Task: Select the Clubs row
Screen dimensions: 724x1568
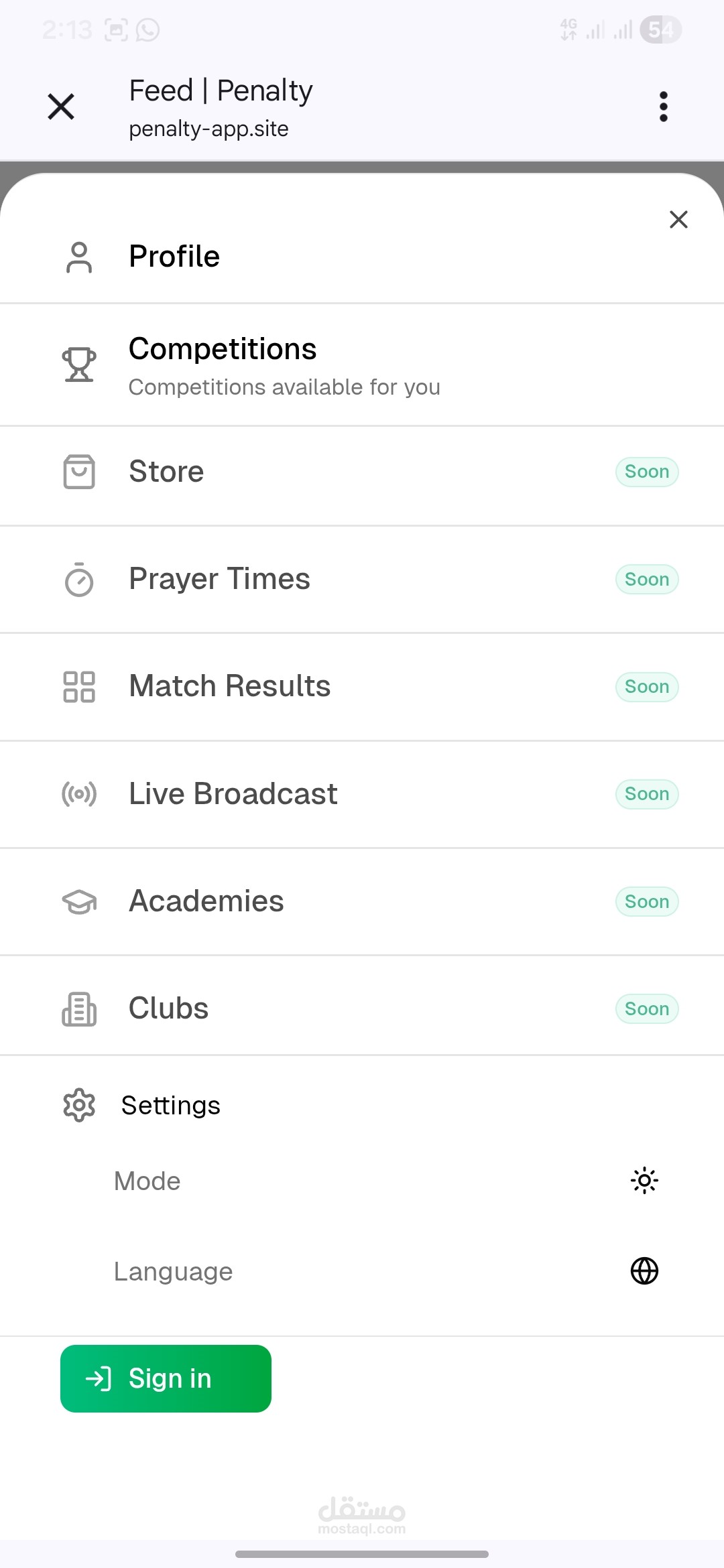Action: [x=168, y=1008]
